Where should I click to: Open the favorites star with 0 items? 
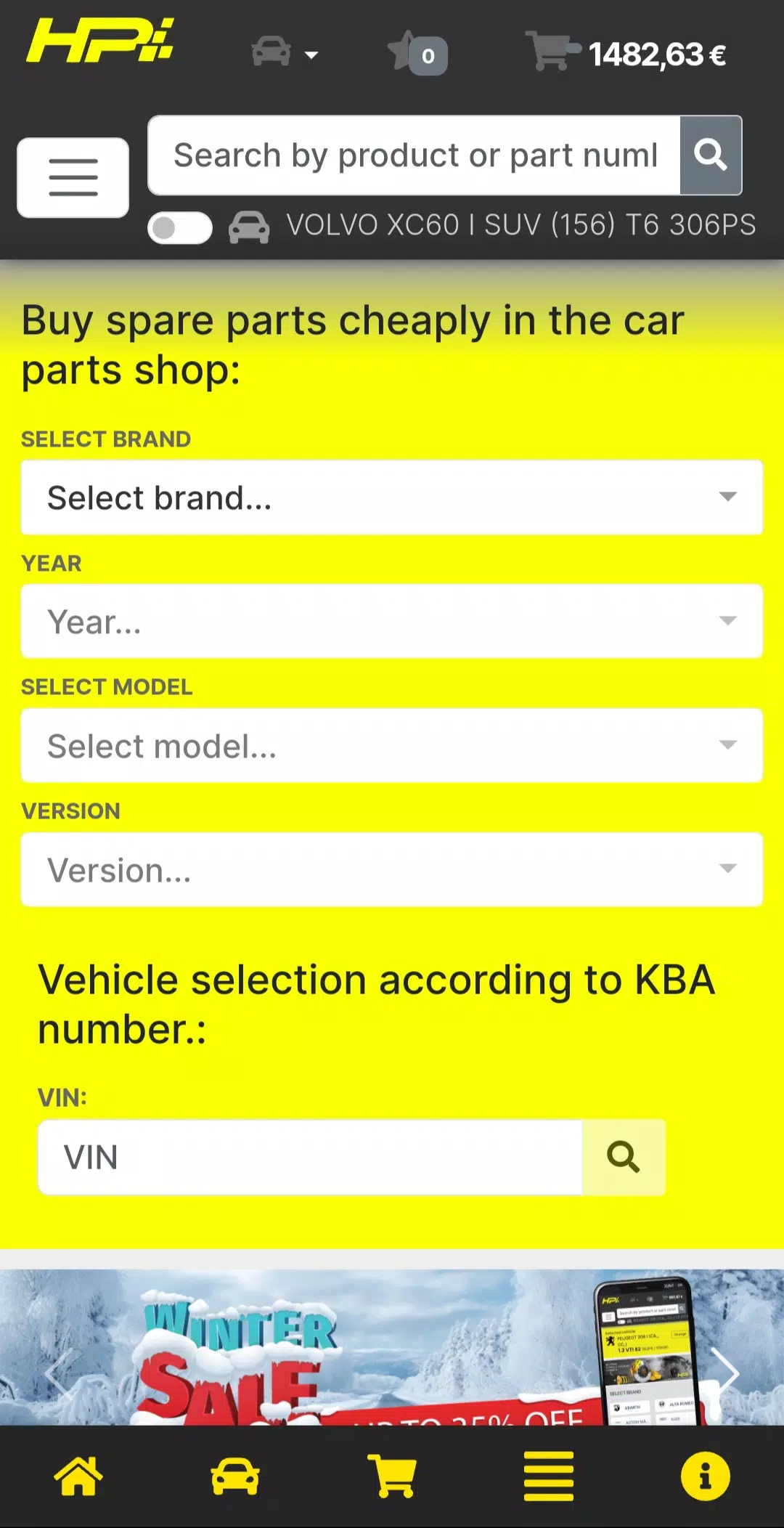[417, 54]
